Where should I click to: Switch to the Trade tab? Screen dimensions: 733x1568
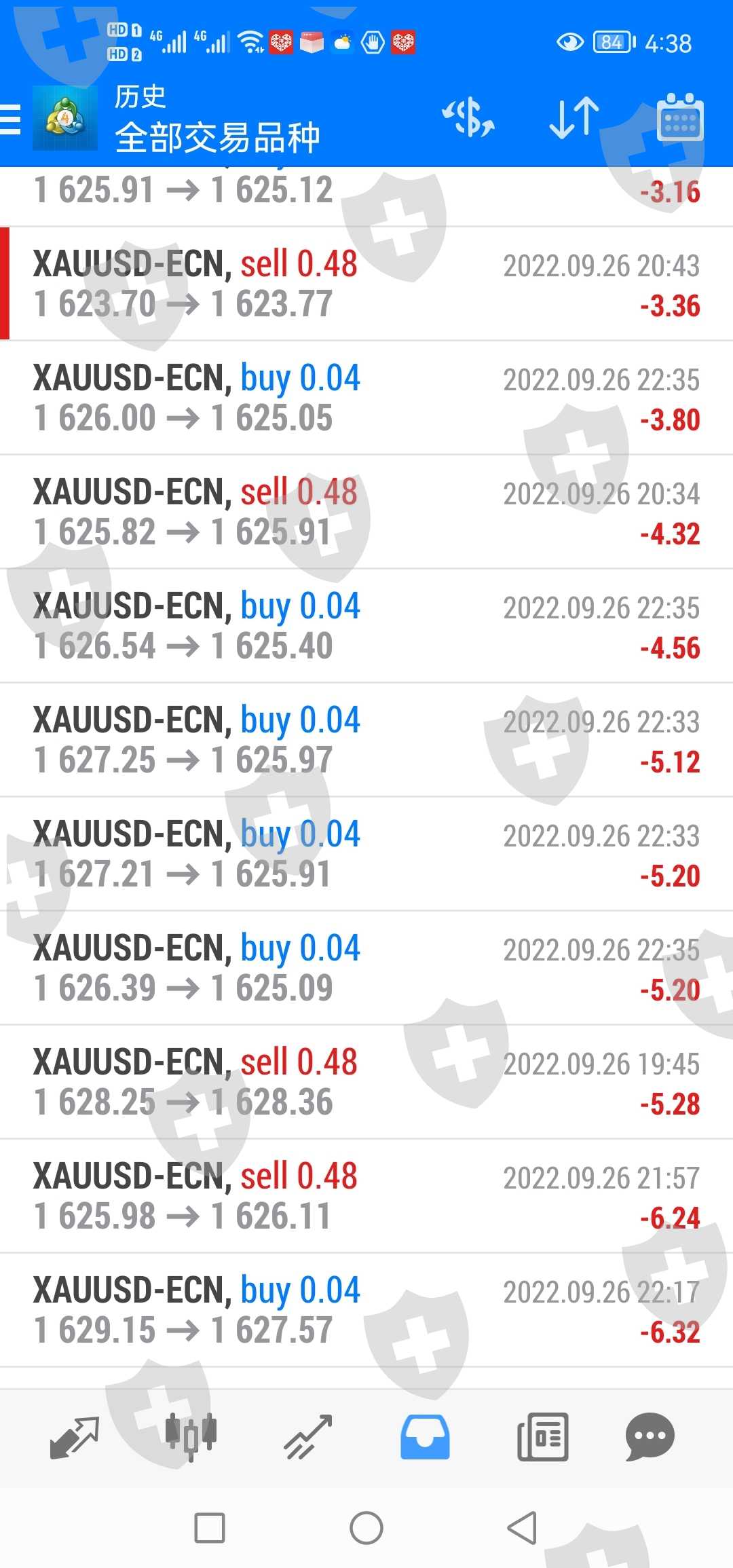point(309,1436)
